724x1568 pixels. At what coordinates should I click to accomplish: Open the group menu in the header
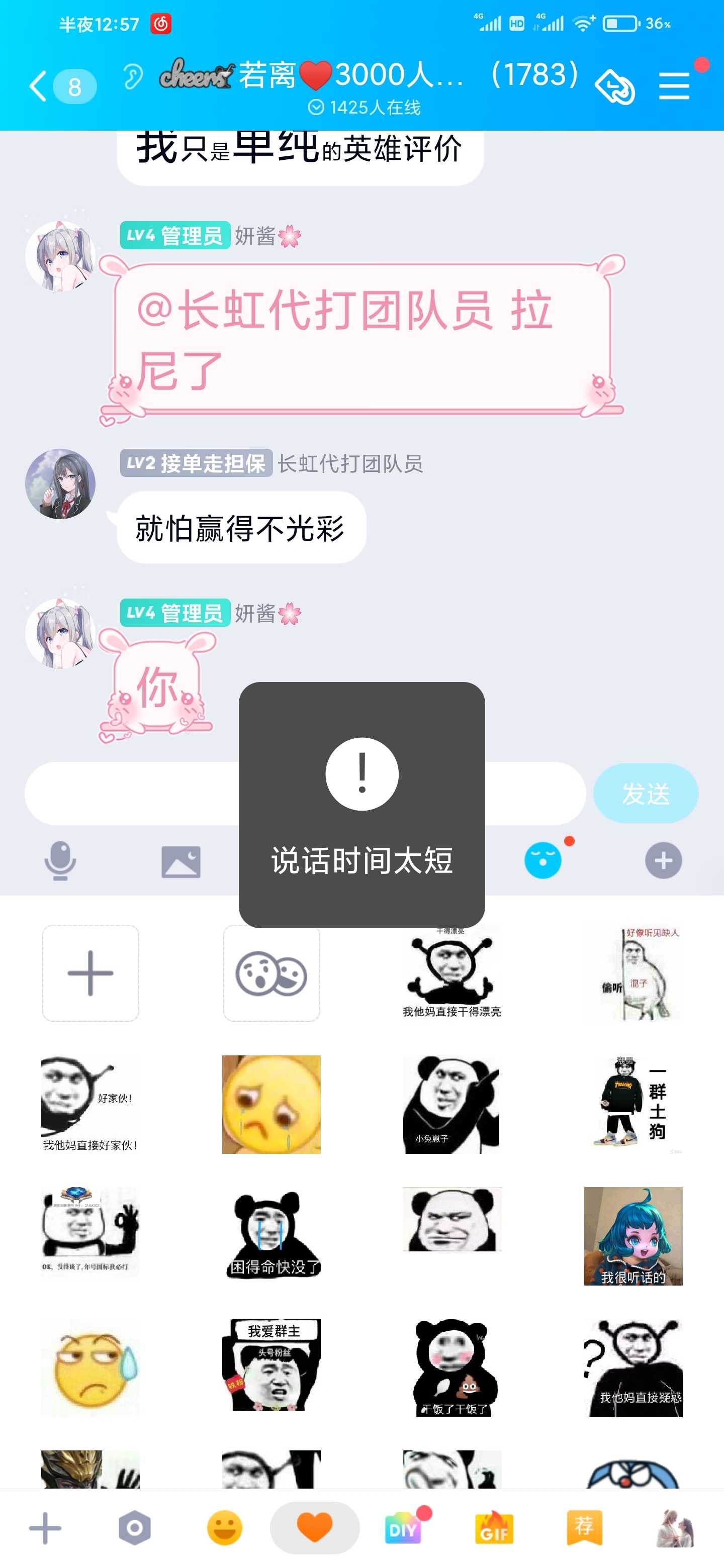pyautogui.click(x=675, y=86)
